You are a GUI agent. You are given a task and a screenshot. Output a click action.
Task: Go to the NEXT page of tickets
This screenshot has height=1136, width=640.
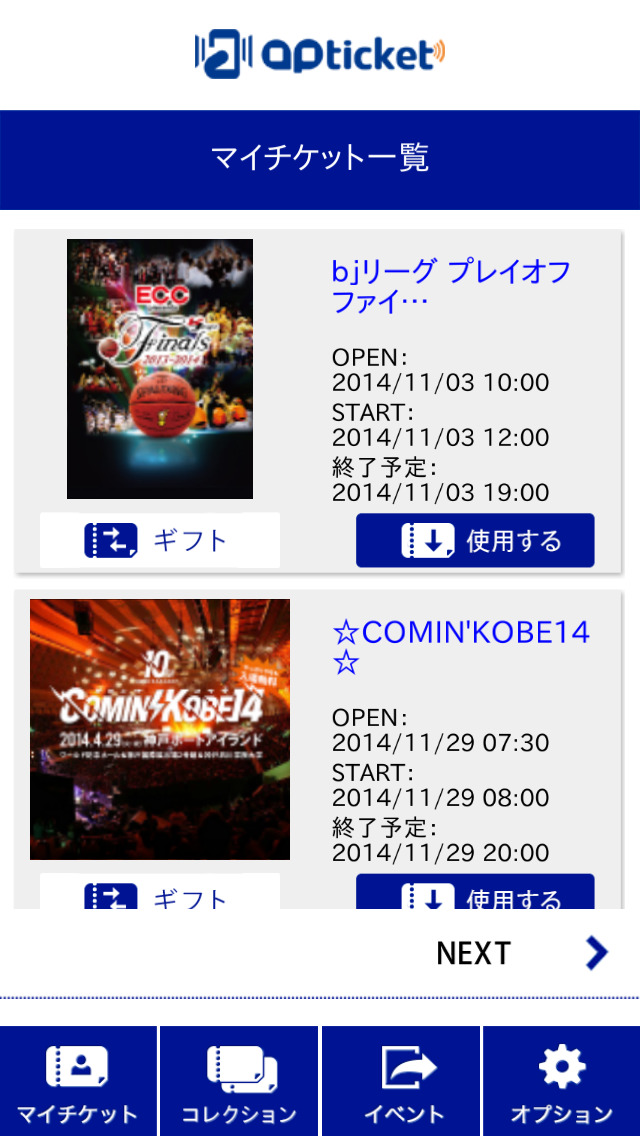(520, 953)
